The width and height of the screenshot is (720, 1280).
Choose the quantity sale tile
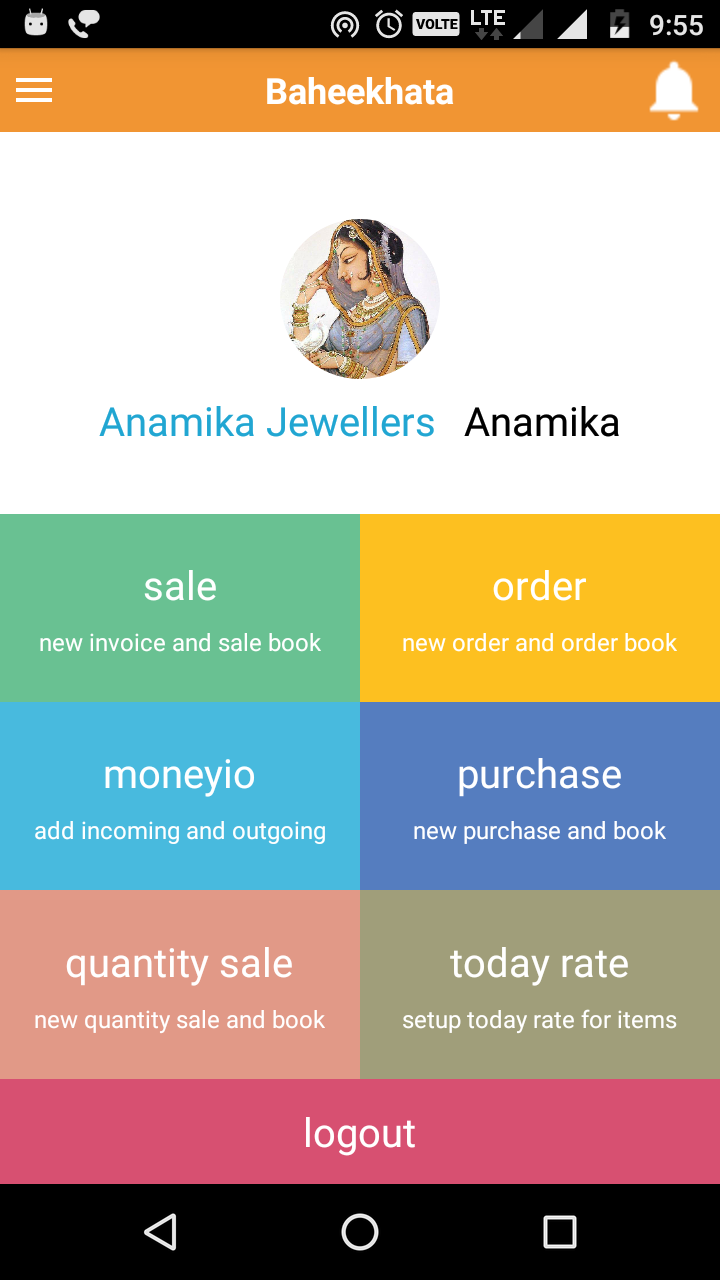click(180, 985)
